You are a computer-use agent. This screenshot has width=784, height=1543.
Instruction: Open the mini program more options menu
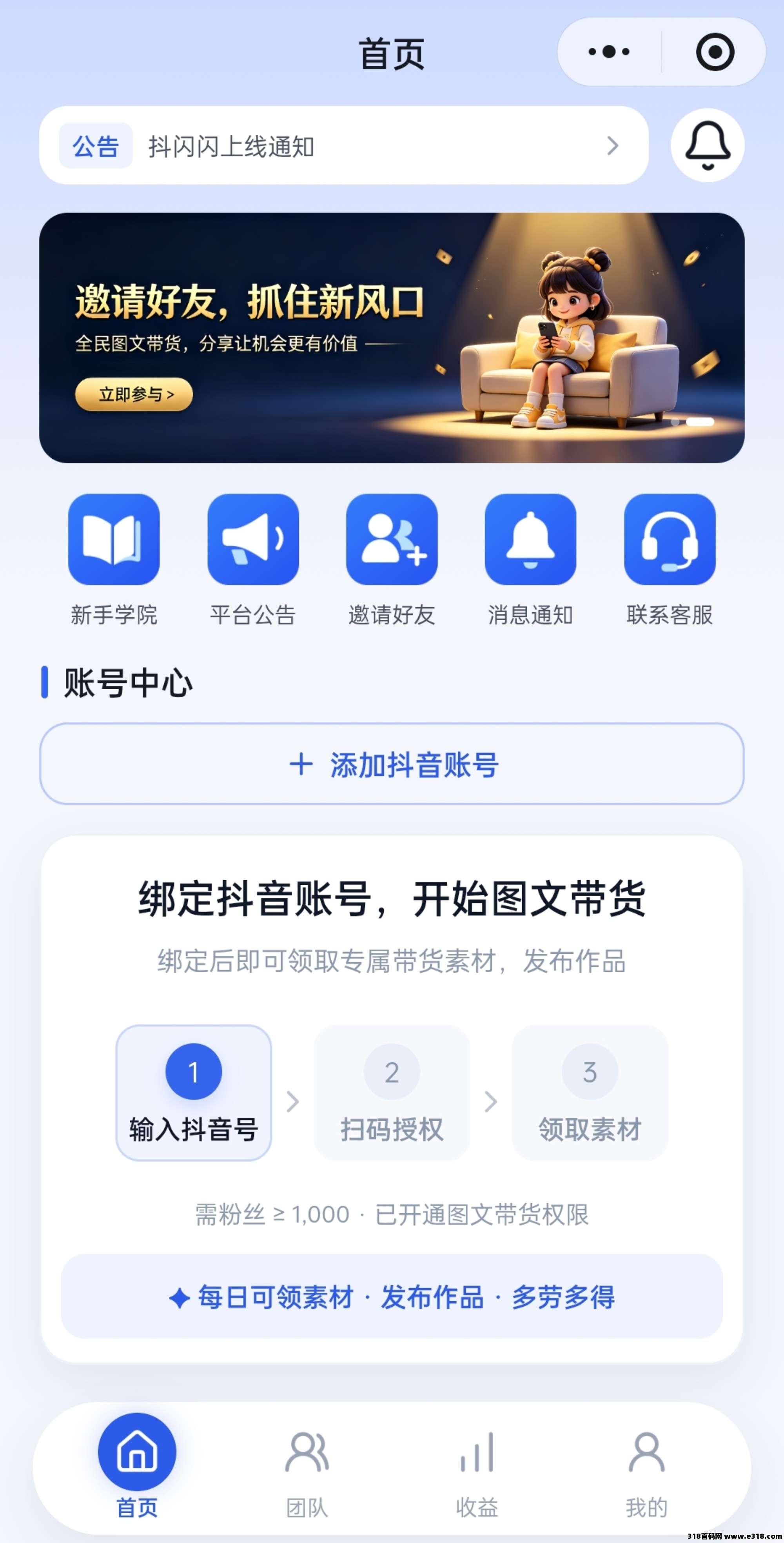point(608,51)
